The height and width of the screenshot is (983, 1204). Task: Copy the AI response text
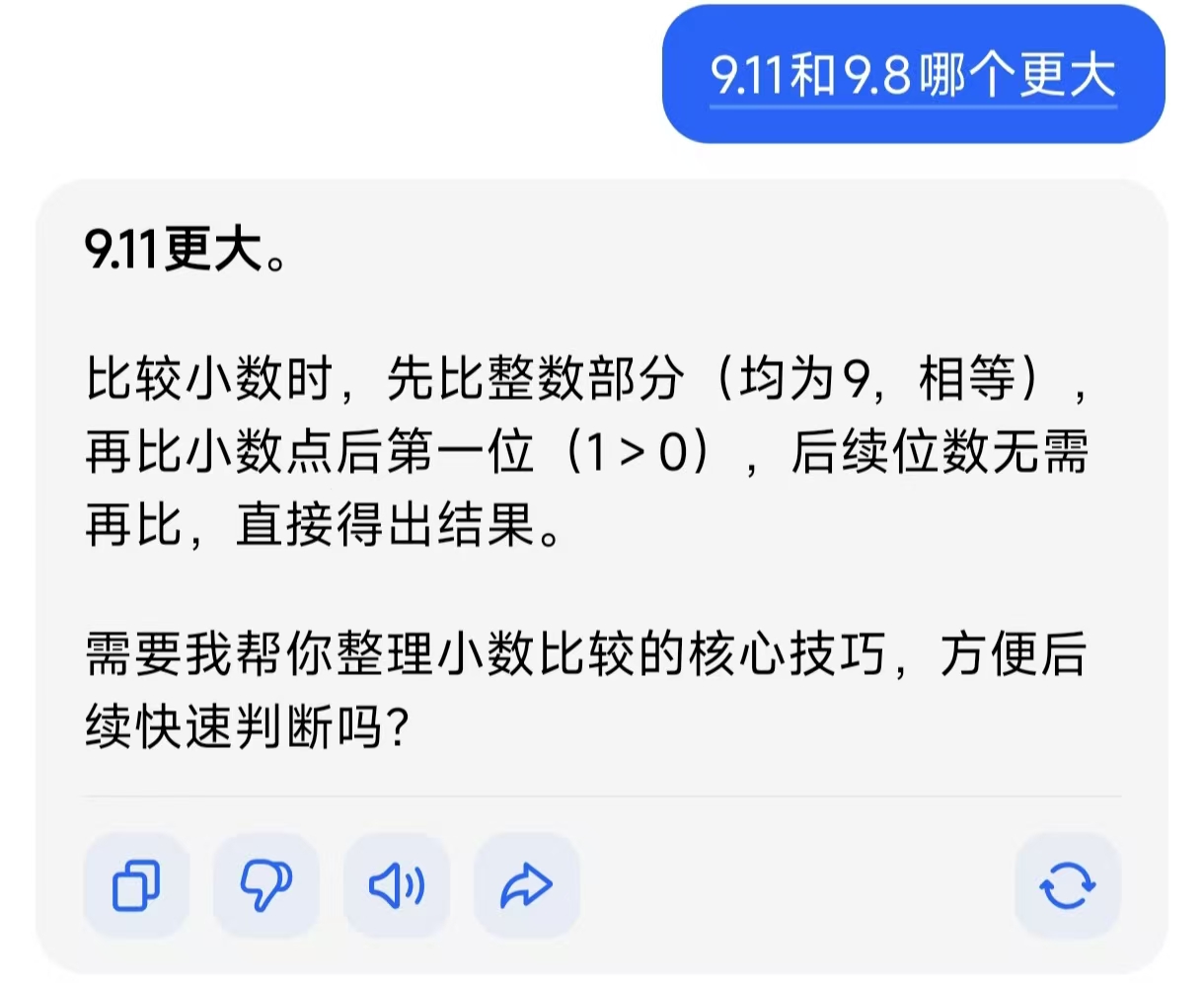(136, 885)
